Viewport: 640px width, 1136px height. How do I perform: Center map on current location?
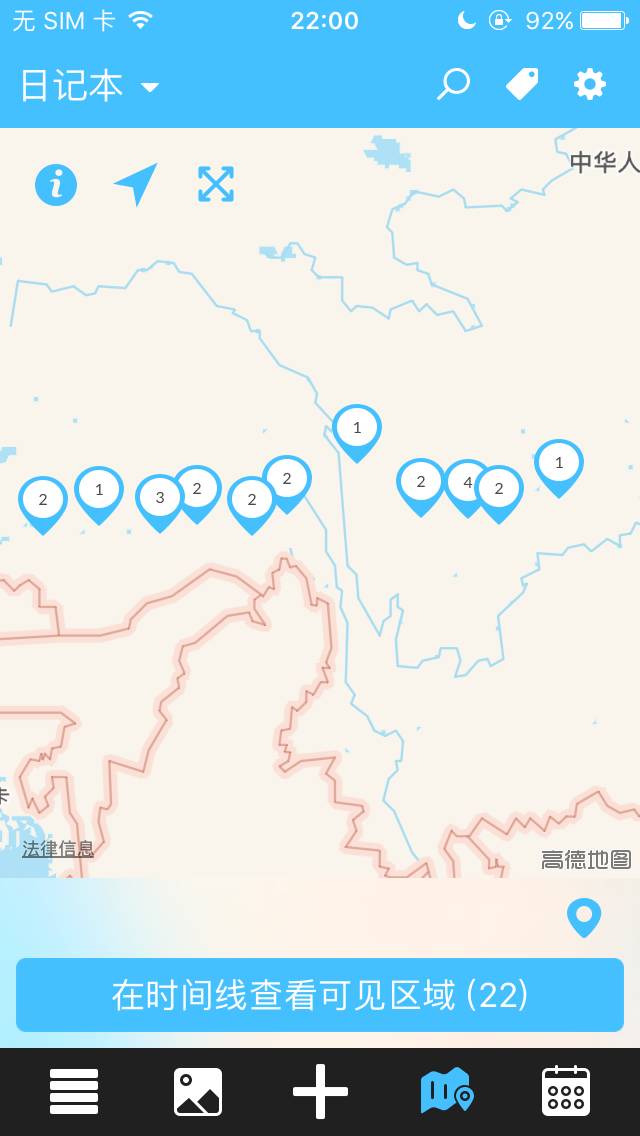point(136,184)
